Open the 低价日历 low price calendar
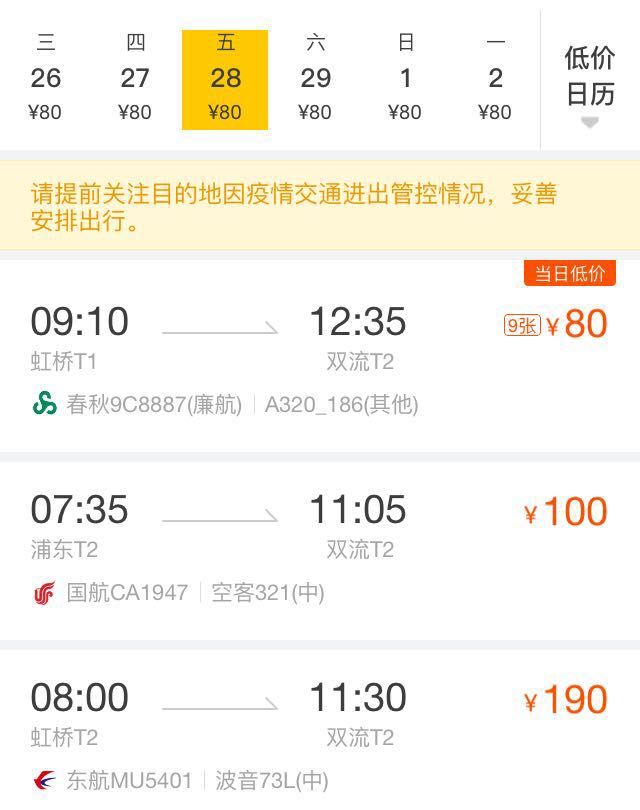 [590, 80]
